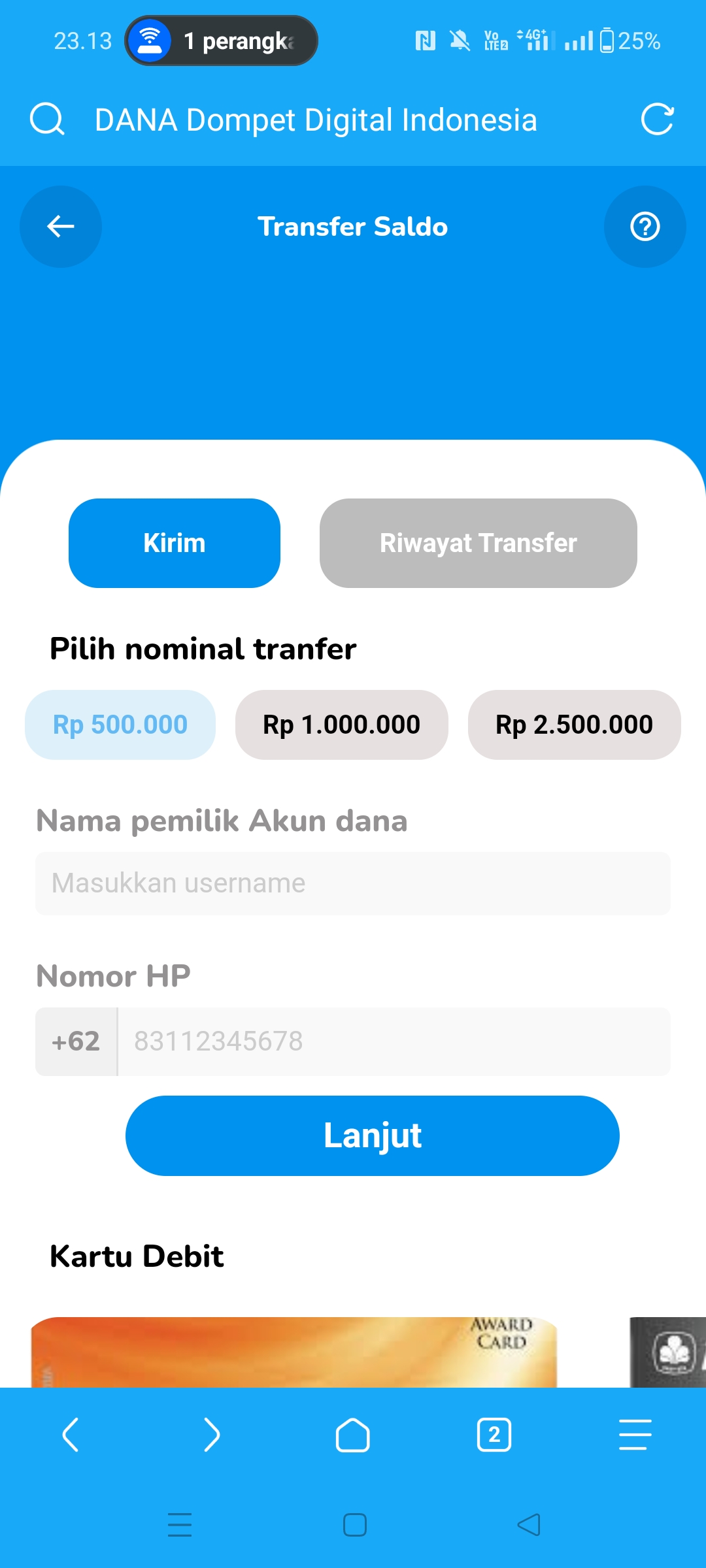Open the orange Award Card debit card
Screen dimensions: 706x1568
pos(294,1351)
